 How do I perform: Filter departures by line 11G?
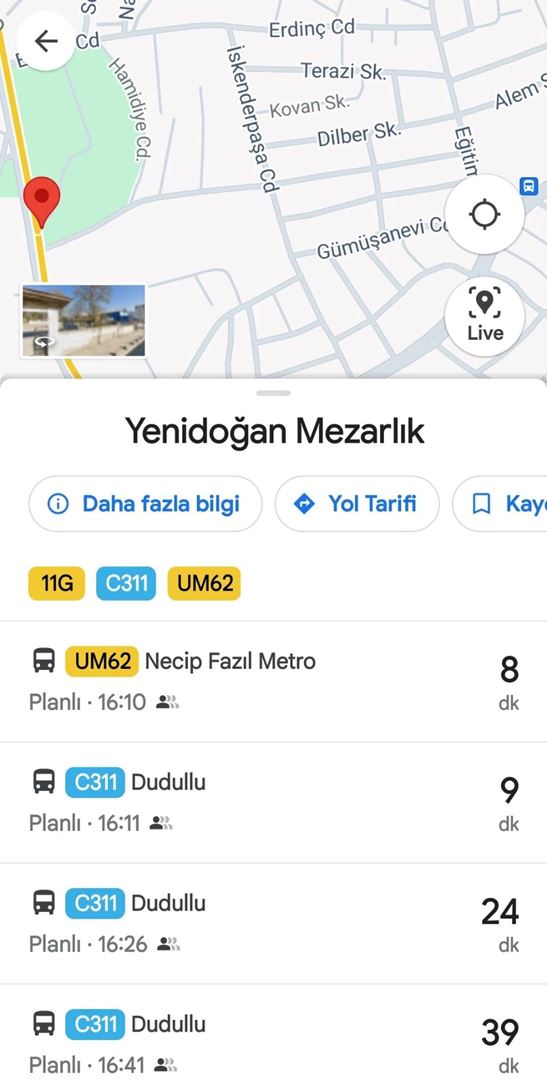[x=56, y=583]
